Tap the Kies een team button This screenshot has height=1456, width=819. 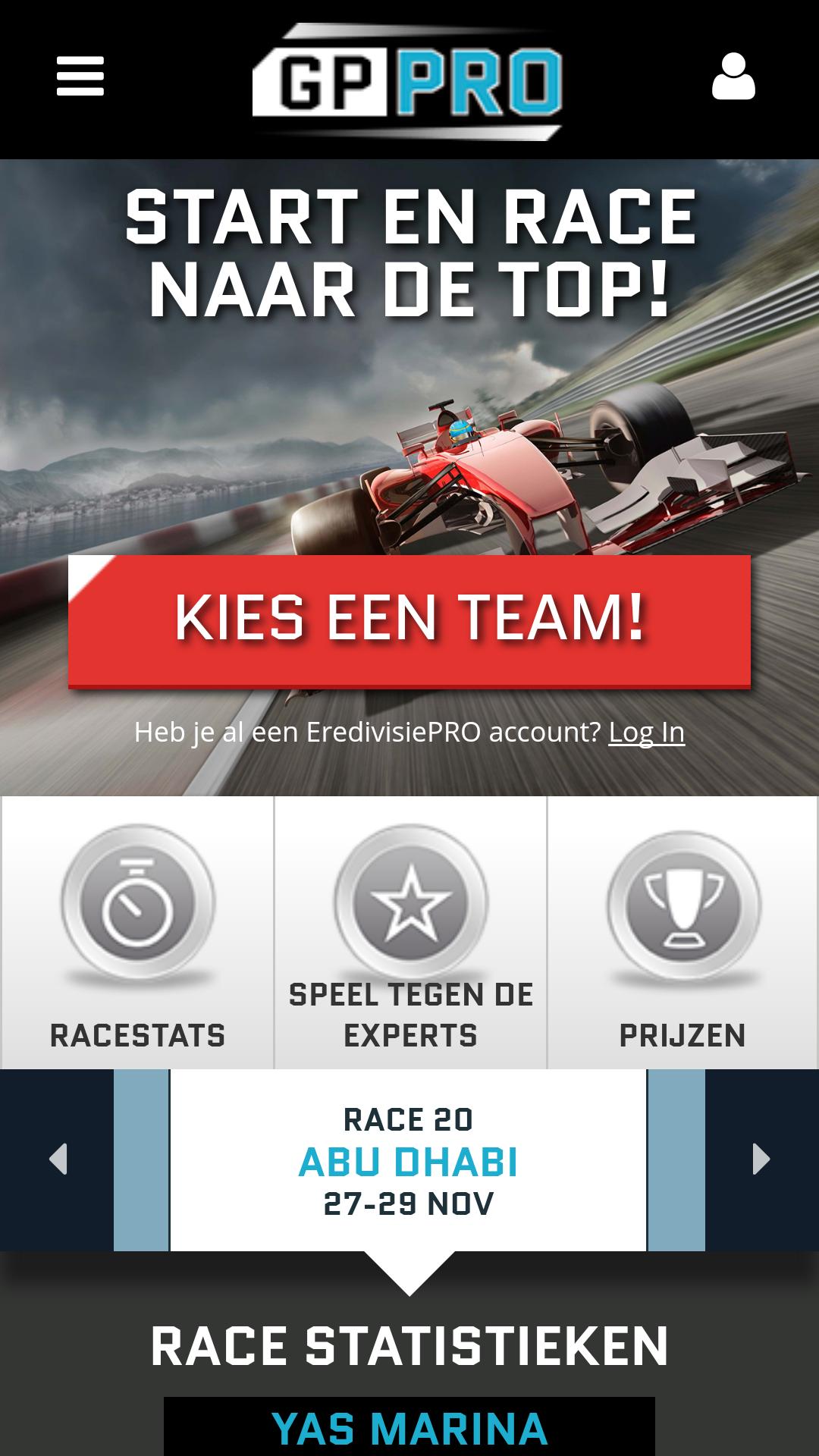(409, 620)
